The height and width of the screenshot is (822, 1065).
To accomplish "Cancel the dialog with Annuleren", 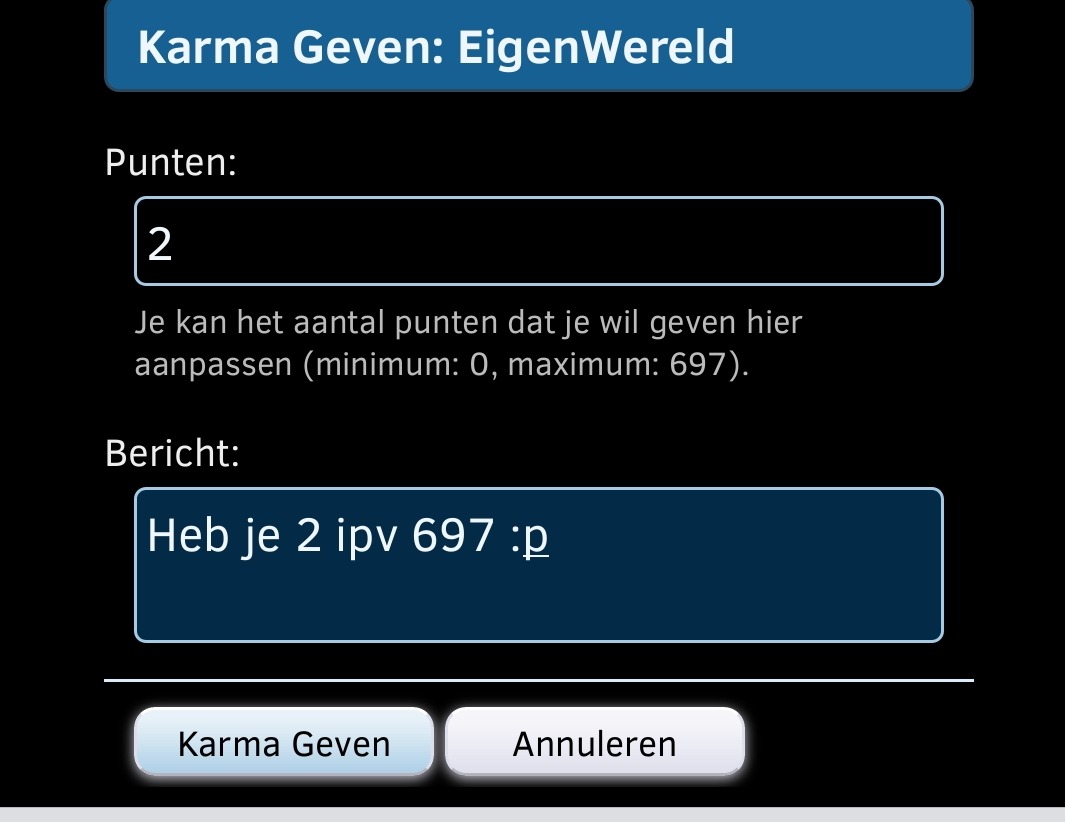I will click(x=595, y=742).
